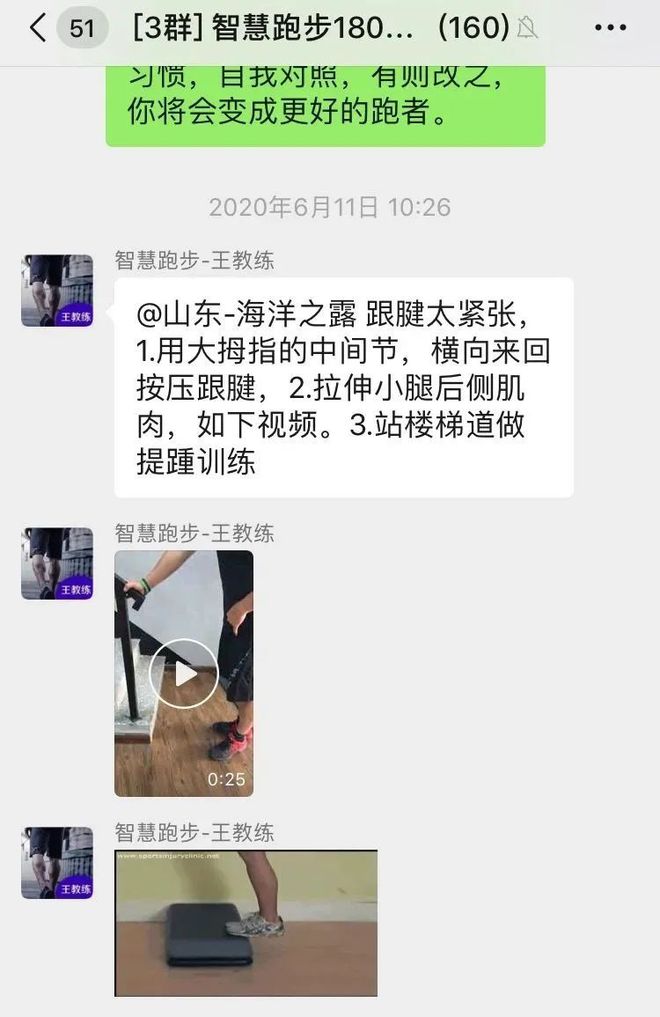
Task: Go back to the chat list
Action: click(x=38, y=29)
